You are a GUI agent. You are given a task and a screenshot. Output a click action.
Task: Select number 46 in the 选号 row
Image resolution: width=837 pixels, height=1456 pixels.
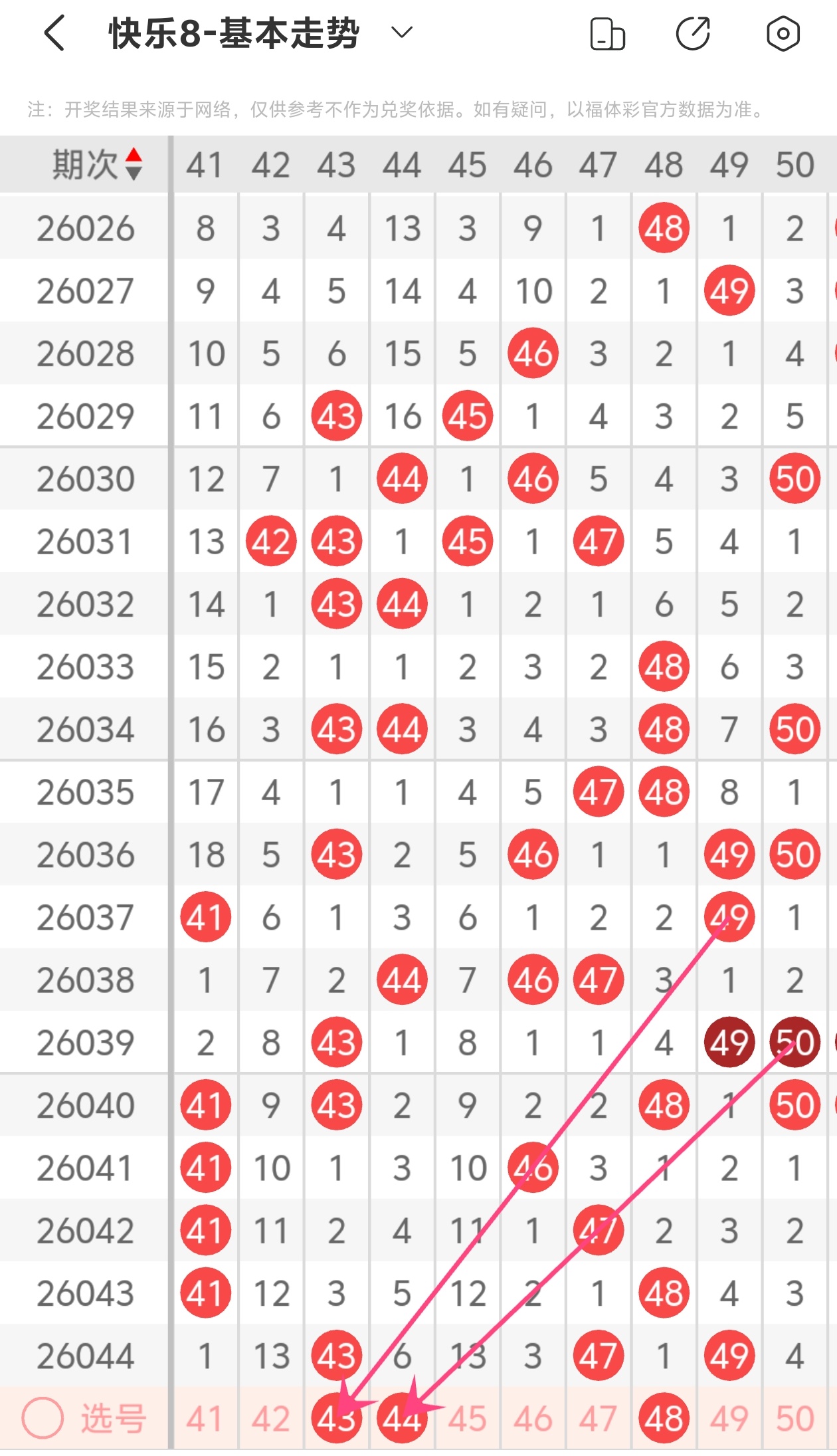pyautogui.click(x=533, y=1419)
